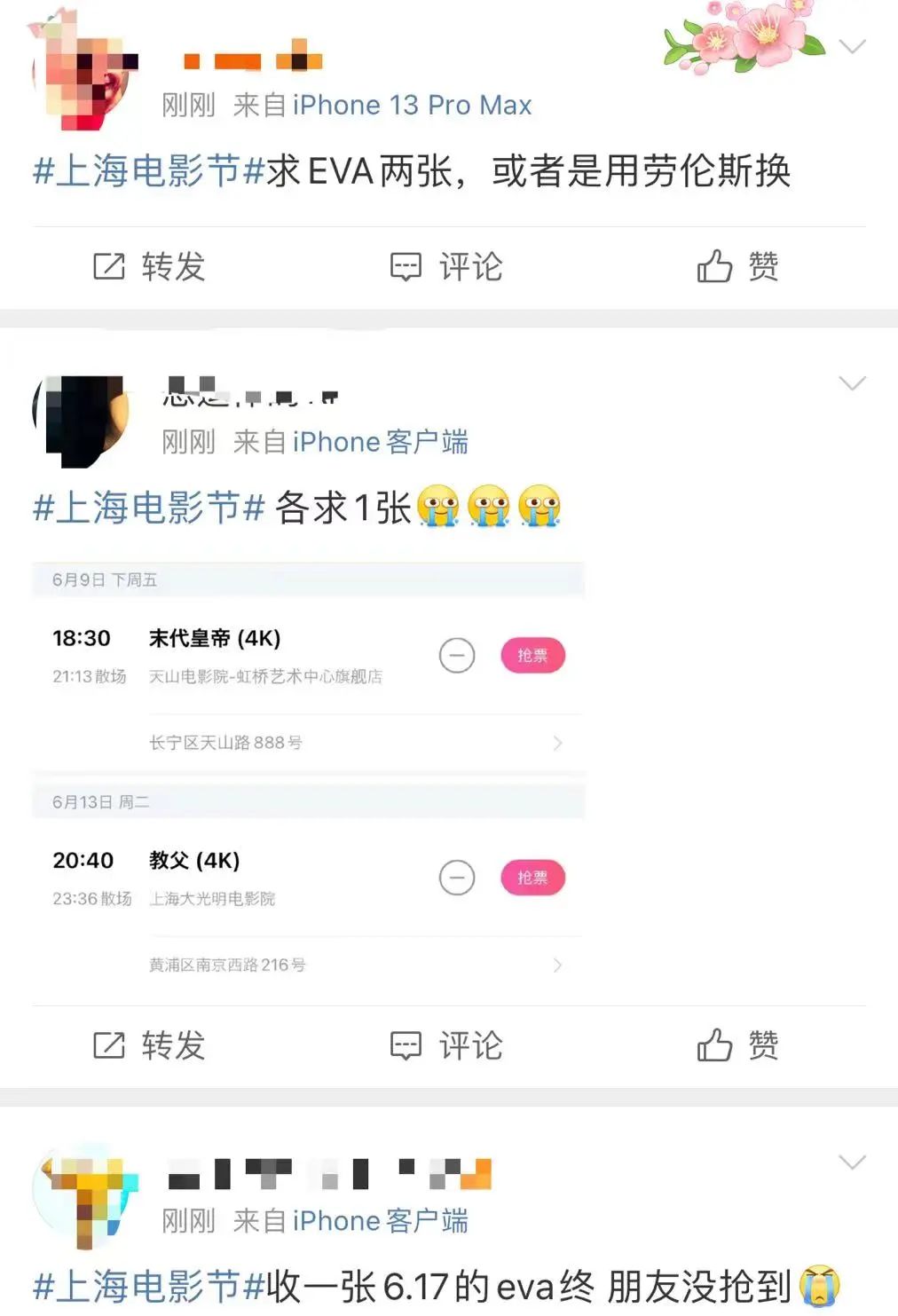The image size is (898, 1316).
Task: Comment on the 各求1张 post
Action: click(x=446, y=1045)
